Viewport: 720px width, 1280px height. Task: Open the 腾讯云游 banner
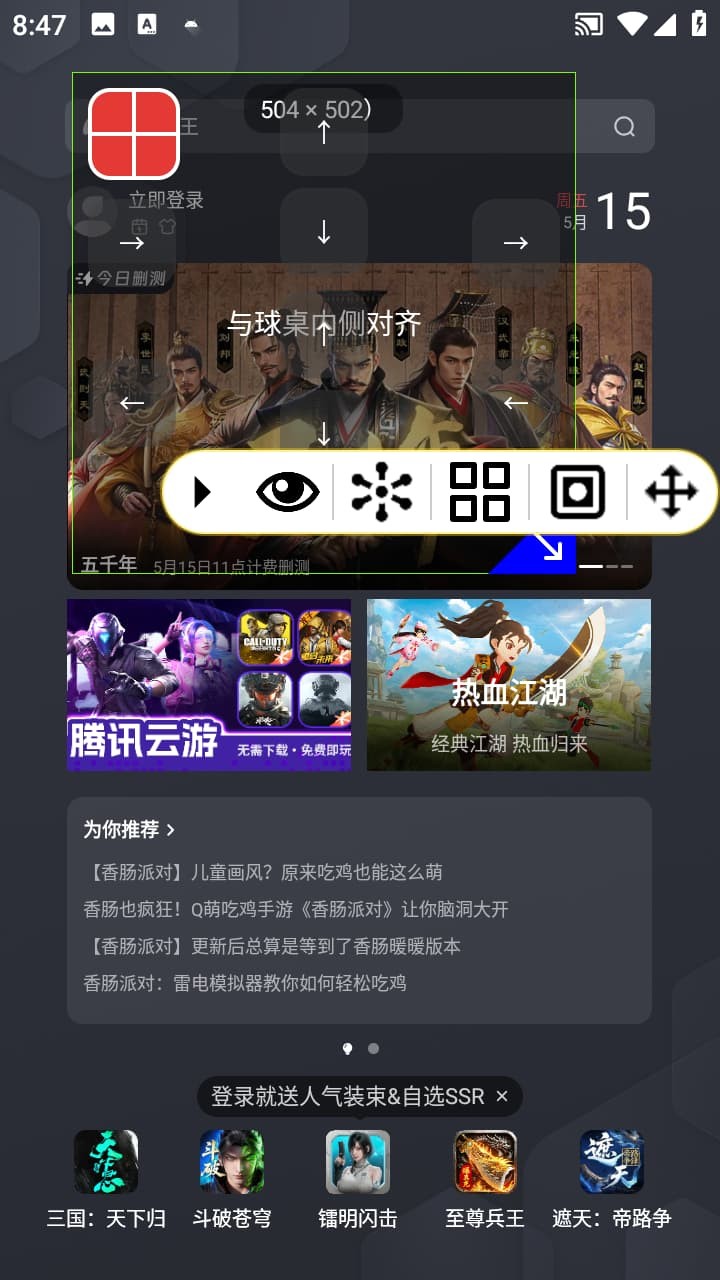pos(209,685)
